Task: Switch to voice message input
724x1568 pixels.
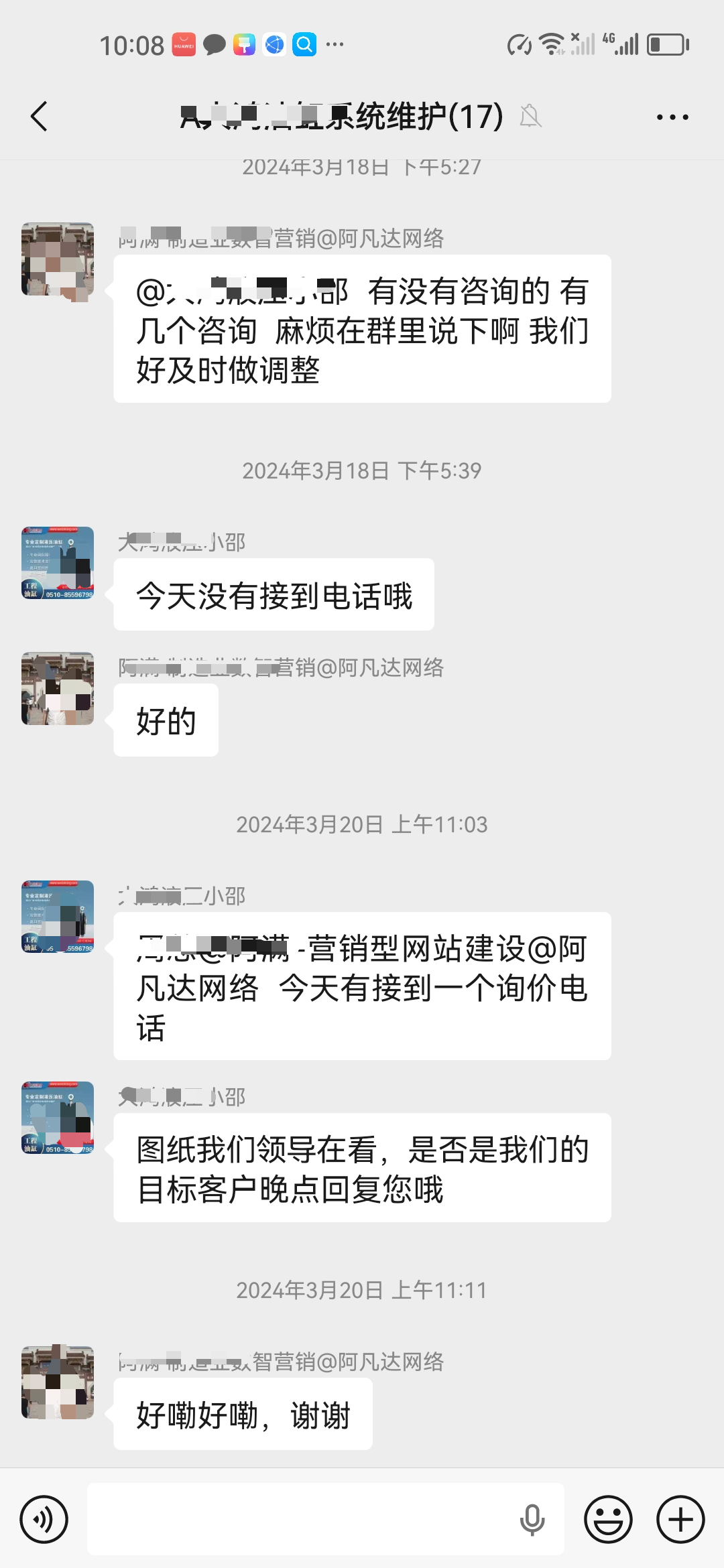Action: (x=44, y=1519)
